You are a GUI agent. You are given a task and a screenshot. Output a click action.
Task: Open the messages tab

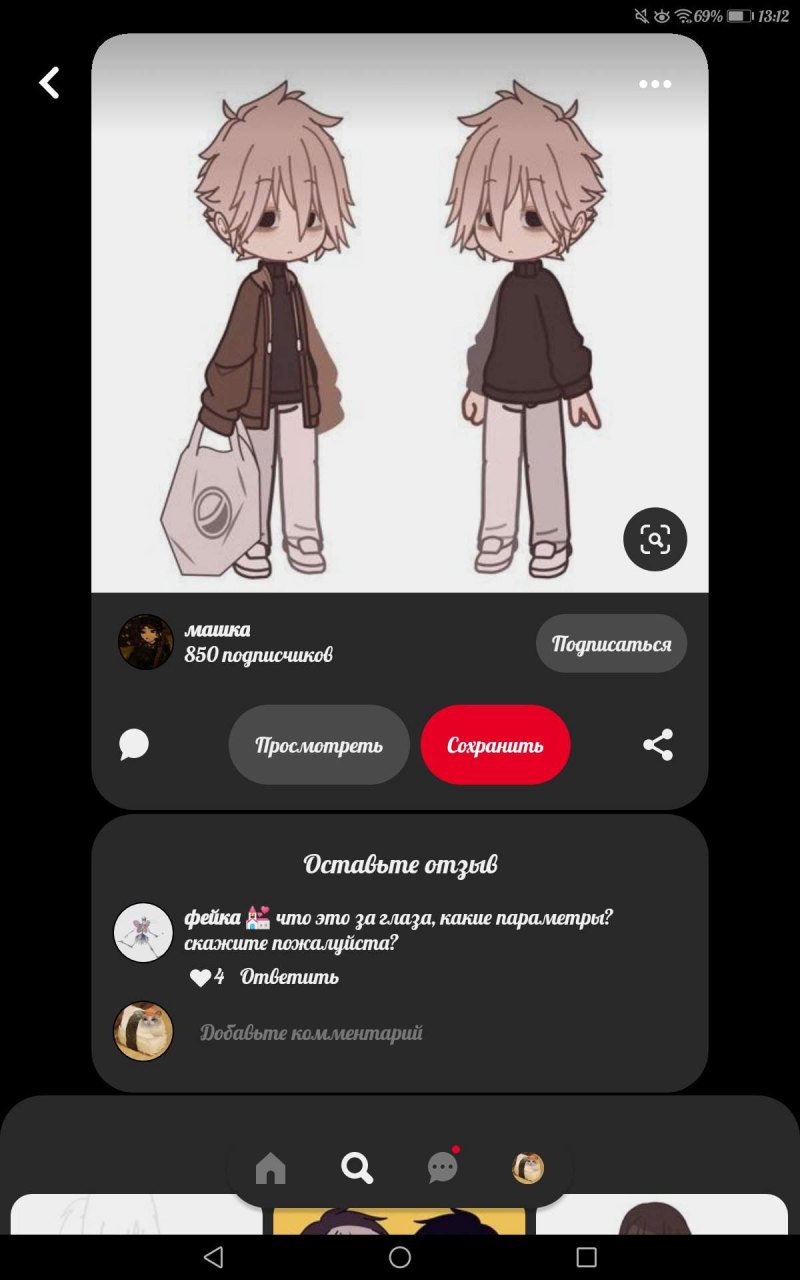click(x=442, y=1167)
